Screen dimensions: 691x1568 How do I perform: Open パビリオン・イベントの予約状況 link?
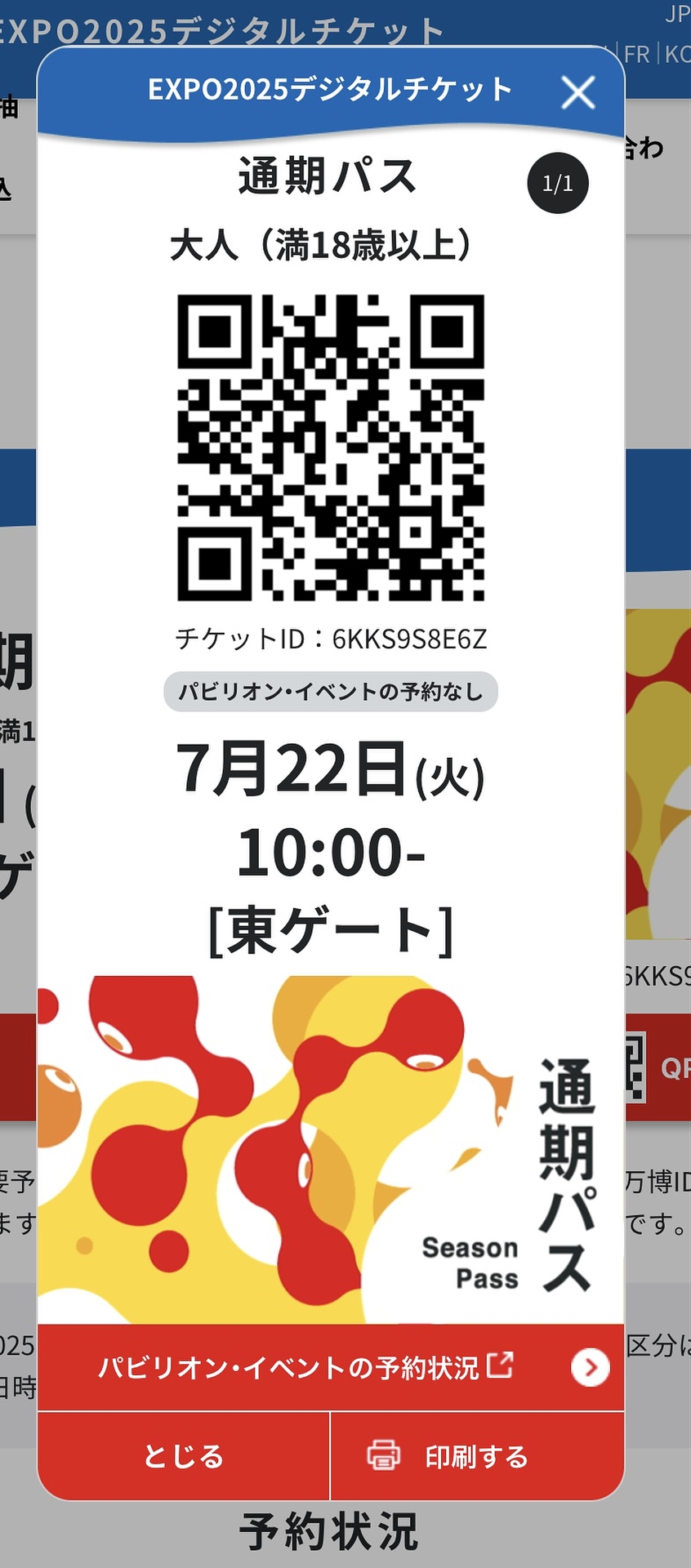[x=330, y=1367]
